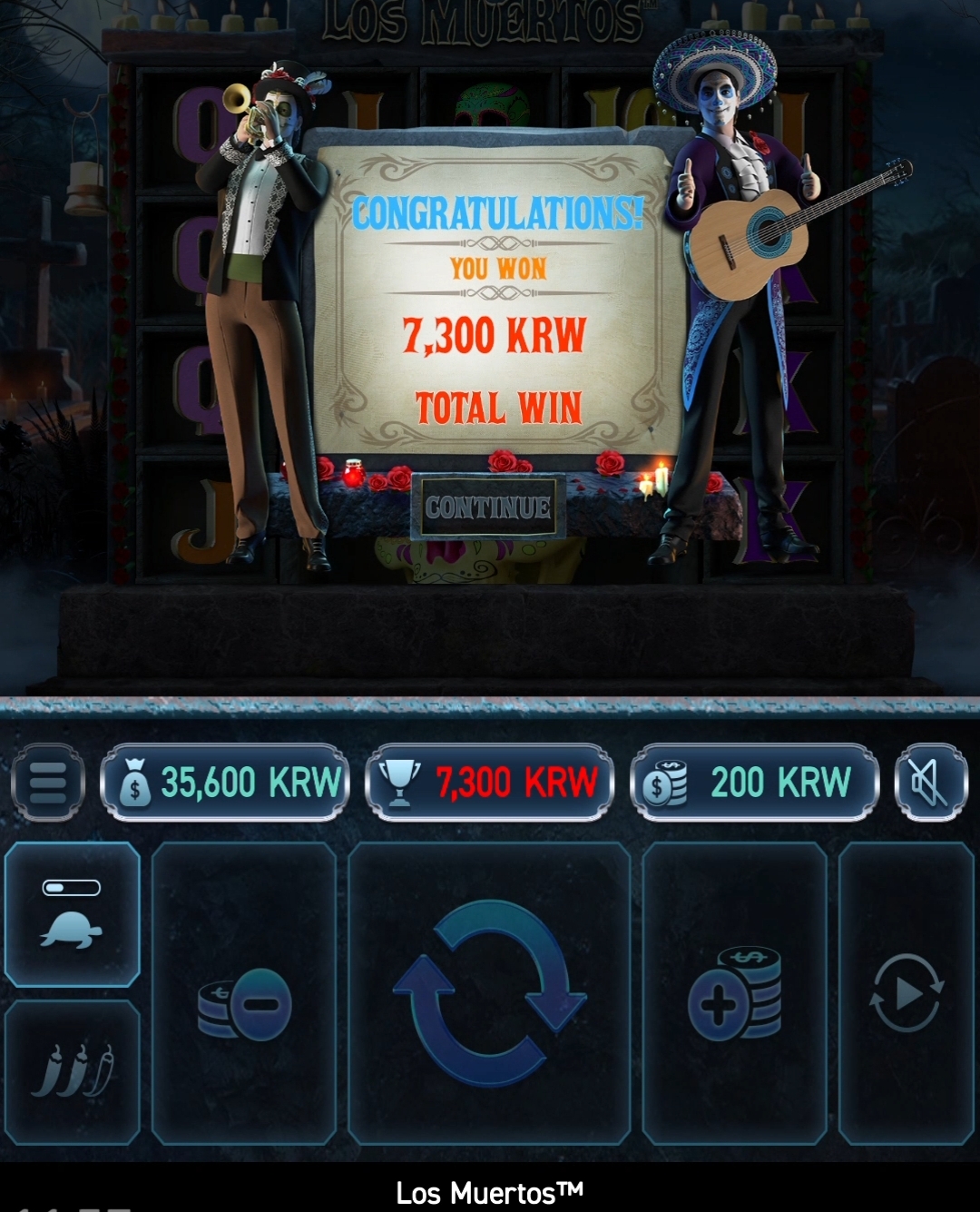The height and width of the screenshot is (1212, 980).
Task: Increase the bet with plus coins
Action: pyautogui.click(x=734, y=993)
